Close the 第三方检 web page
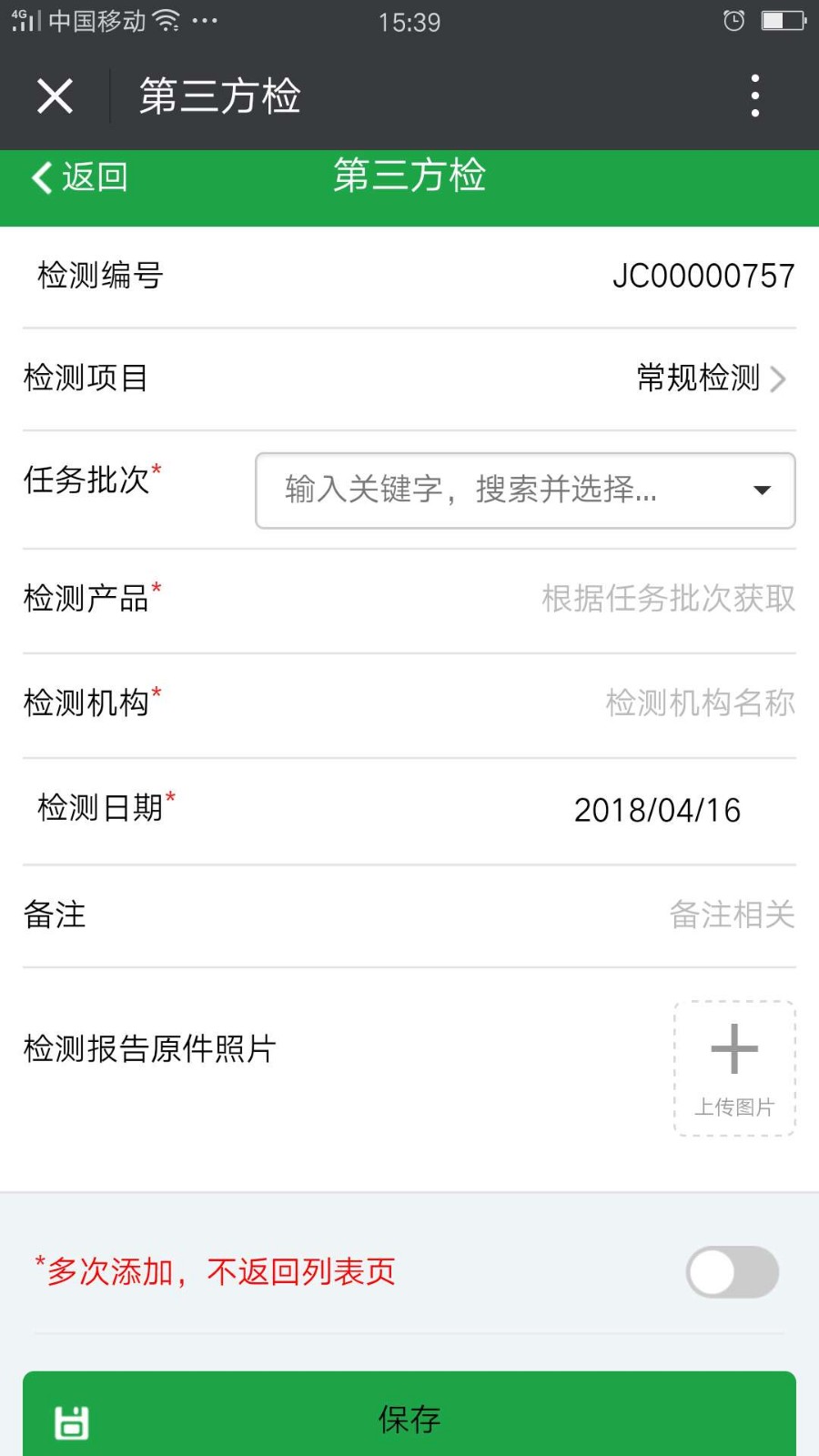The height and width of the screenshot is (1456, 819). pyautogui.click(x=55, y=96)
